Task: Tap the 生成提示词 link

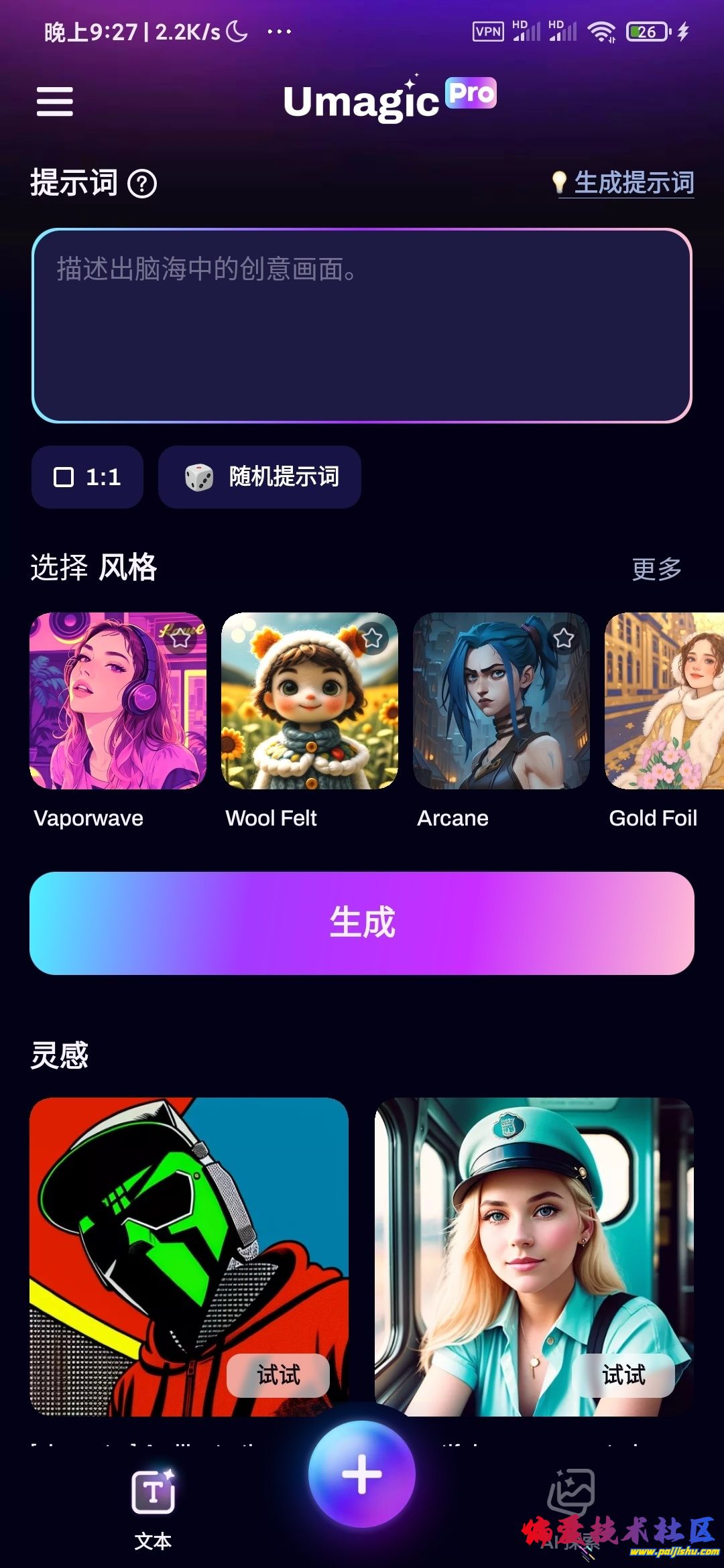Action: click(x=633, y=183)
